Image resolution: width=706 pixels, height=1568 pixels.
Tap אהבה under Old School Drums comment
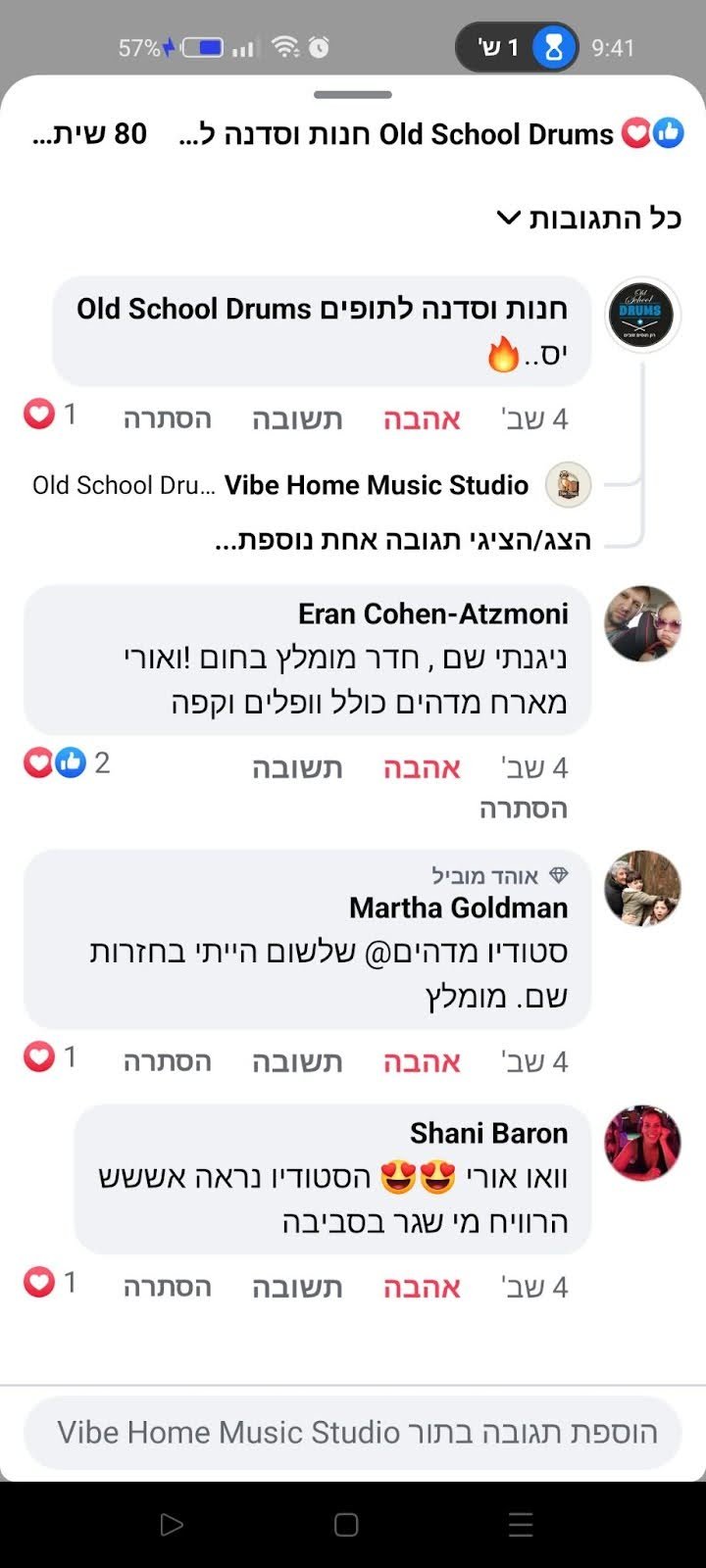click(x=422, y=419)
